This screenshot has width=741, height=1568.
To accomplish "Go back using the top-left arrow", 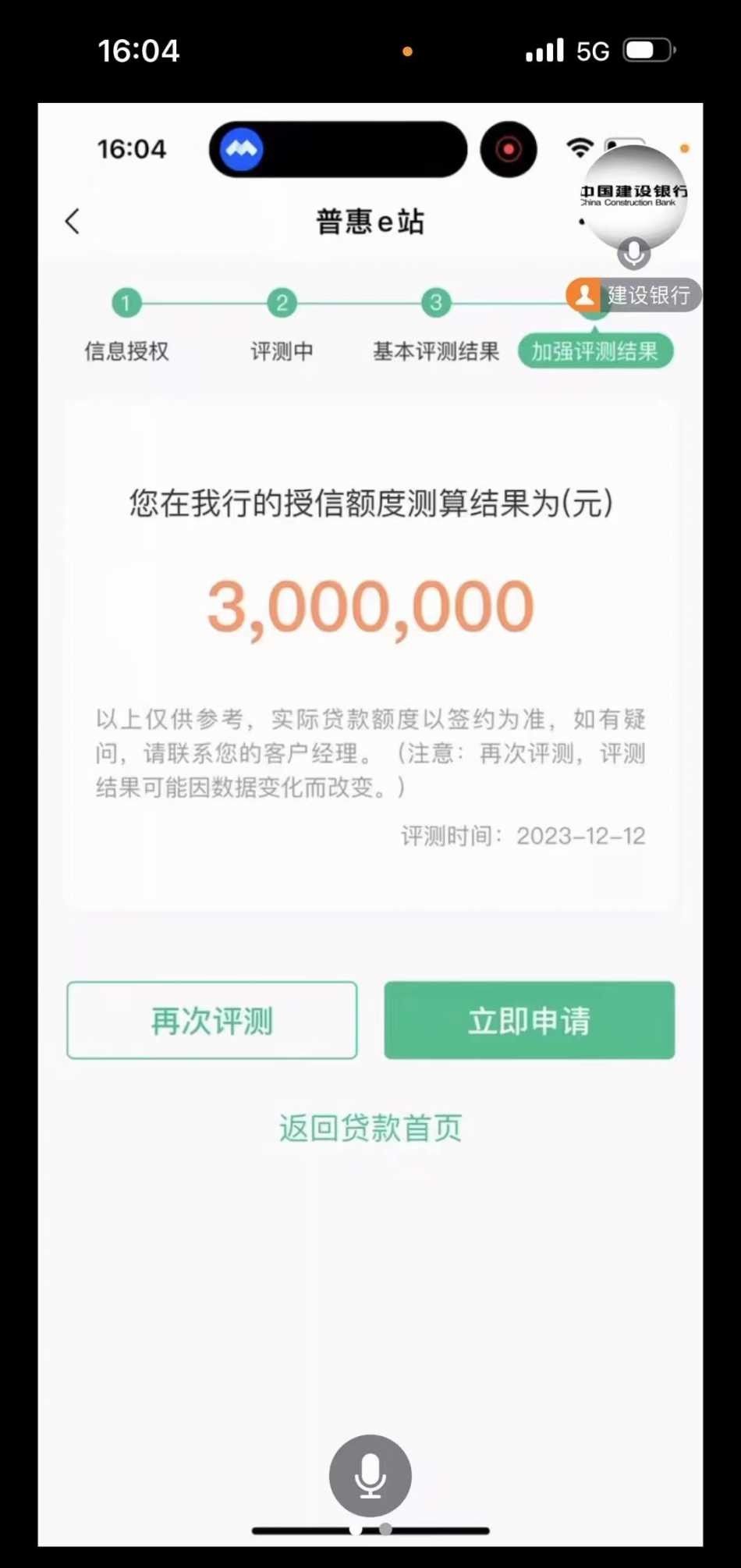I will [x=73, y=222].
